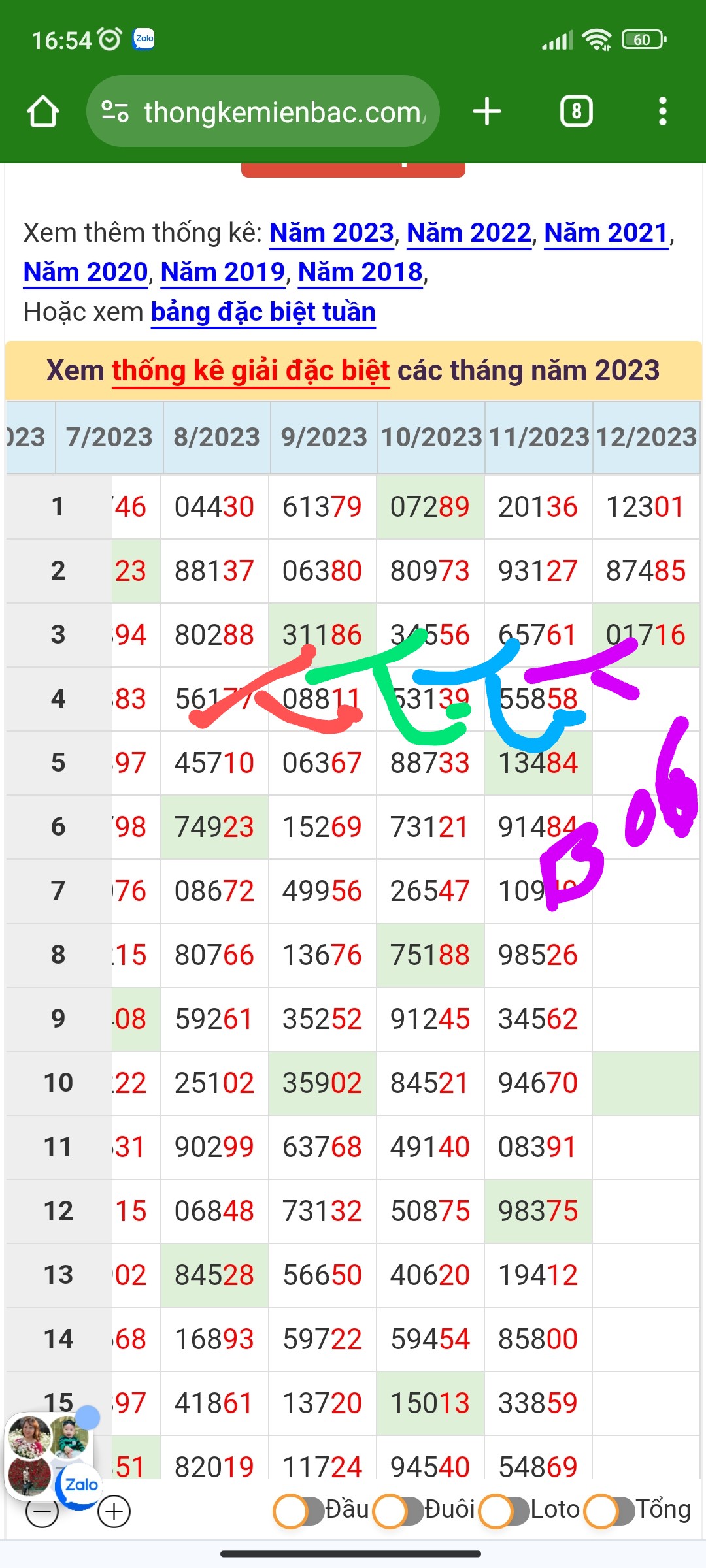Viewport: 706px width, 1568px height.
Task: Open the Năm 2023 statistics link
Action: (331, 233)
